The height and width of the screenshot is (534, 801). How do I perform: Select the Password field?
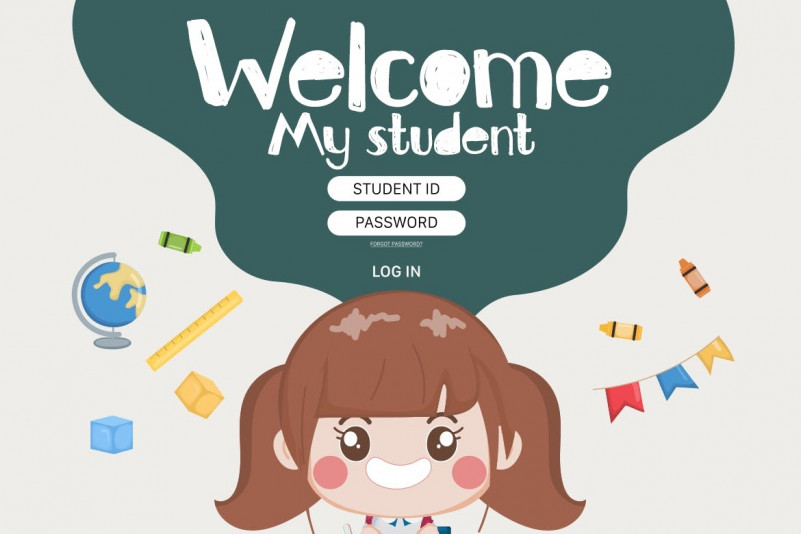(396, 223)
